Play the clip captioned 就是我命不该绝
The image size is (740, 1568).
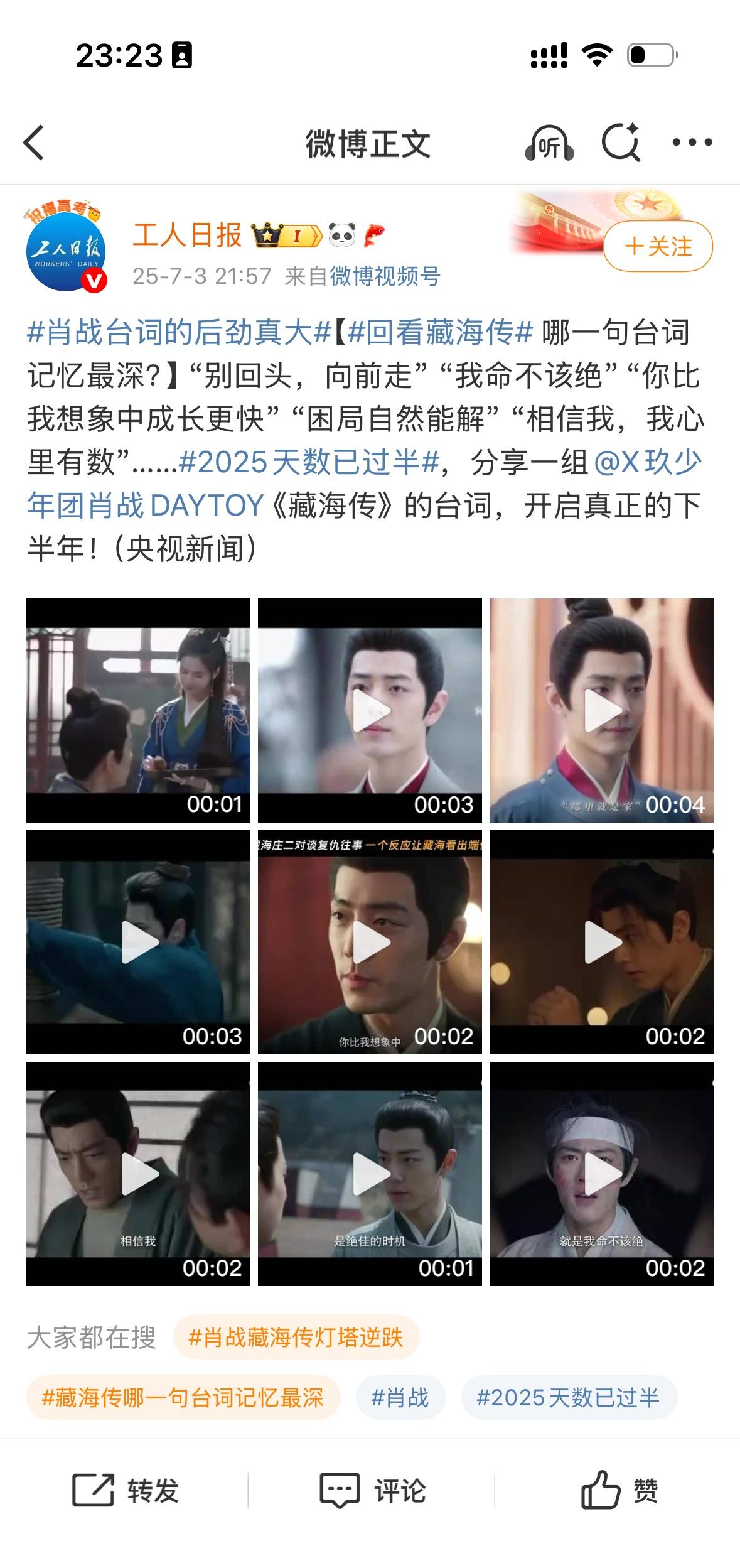pyautogui.click(x=601, y=1174)
